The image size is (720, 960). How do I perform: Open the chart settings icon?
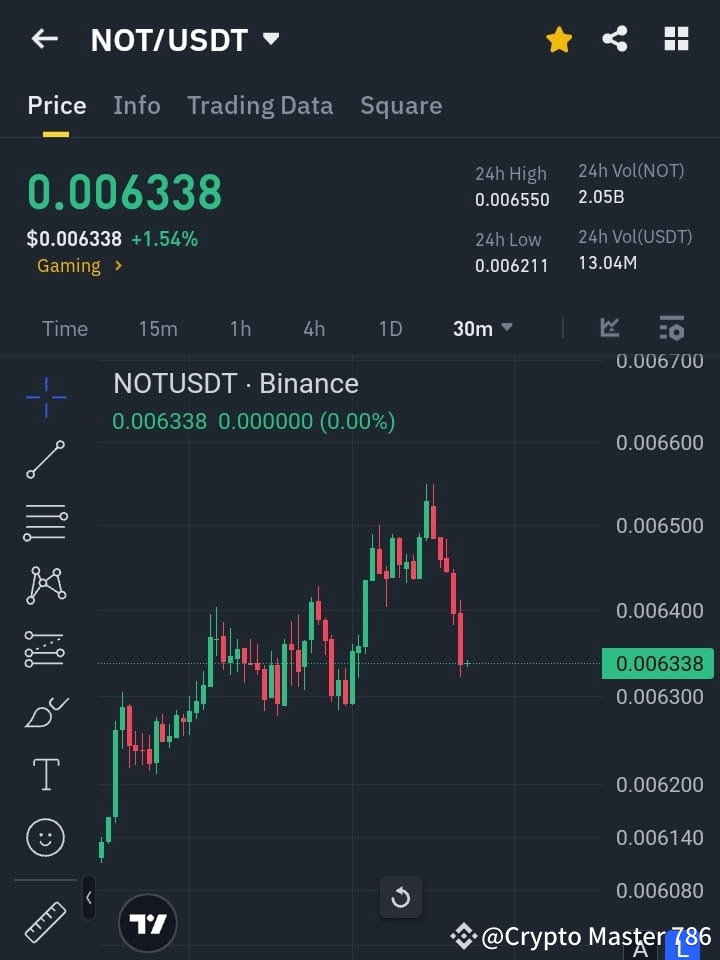(x=672, y=328)
